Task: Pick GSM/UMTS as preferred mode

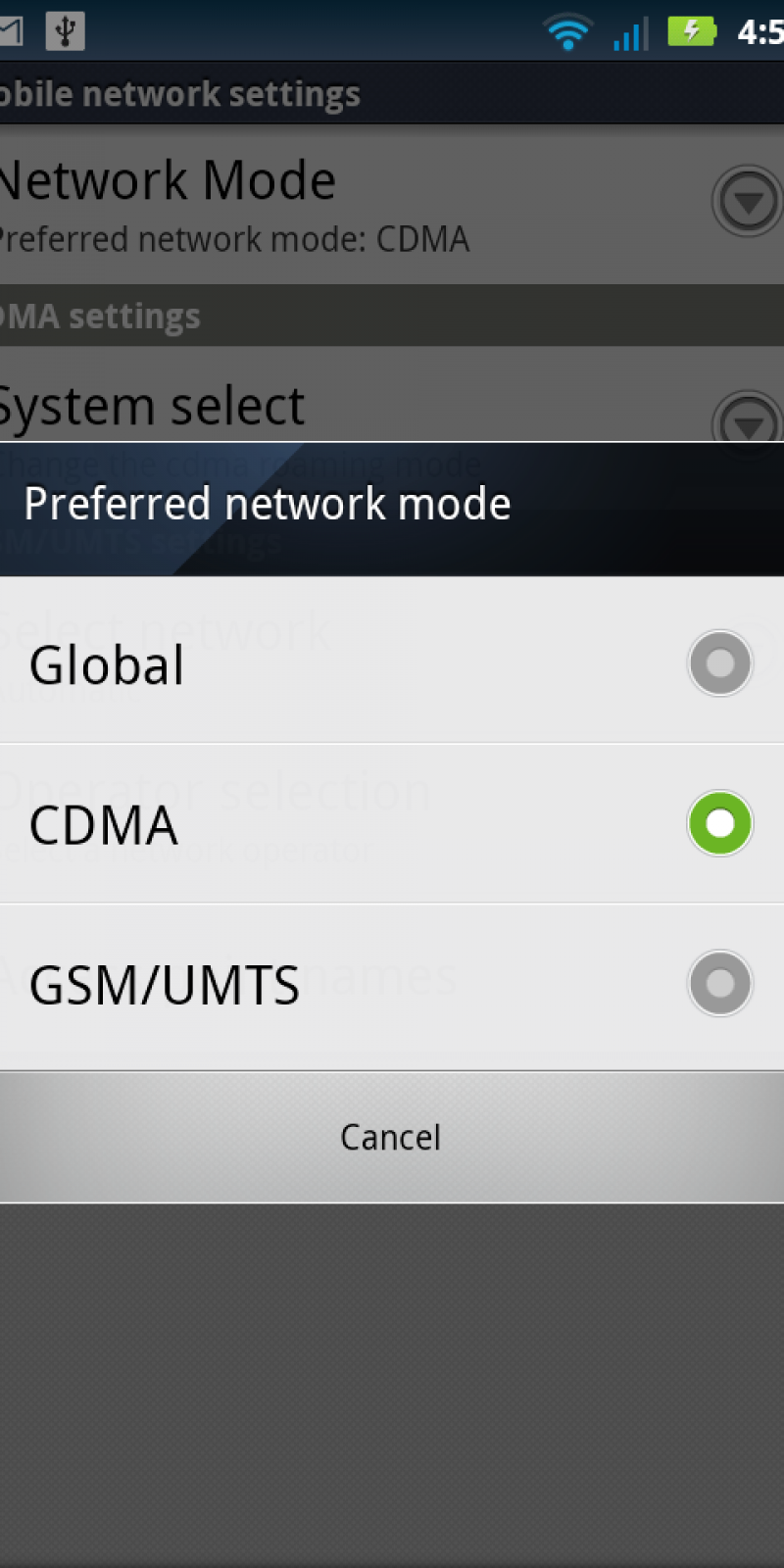Action: (x=392, y=984)
